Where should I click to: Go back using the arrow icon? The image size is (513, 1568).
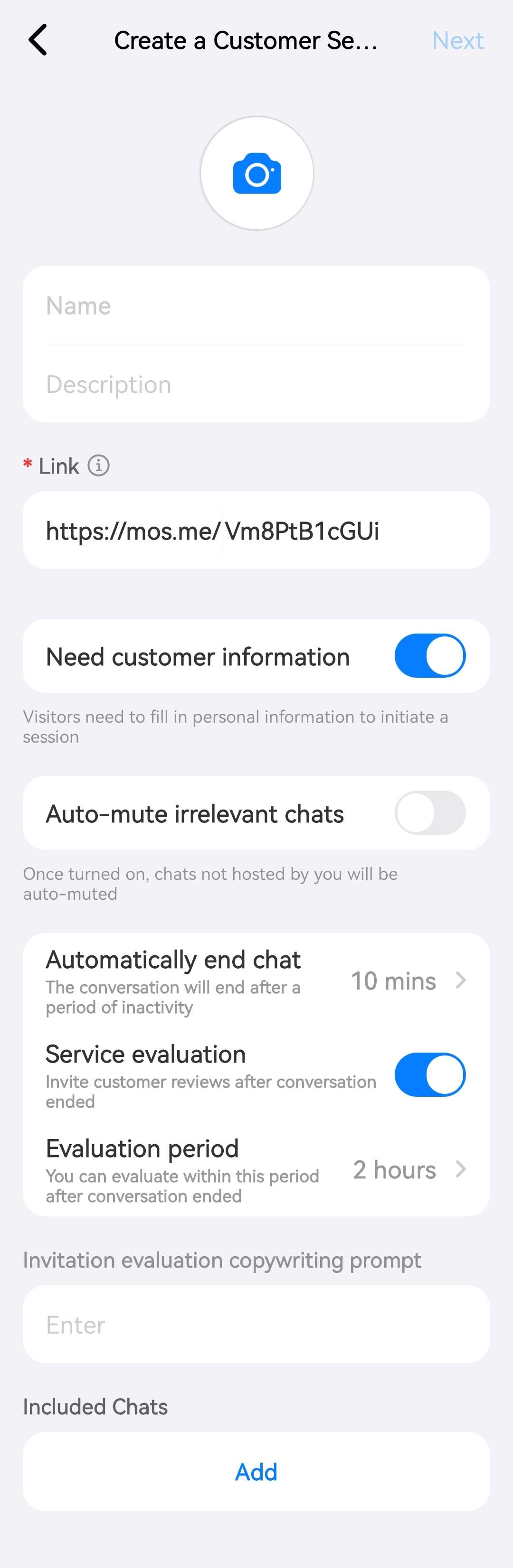(38, 40)
